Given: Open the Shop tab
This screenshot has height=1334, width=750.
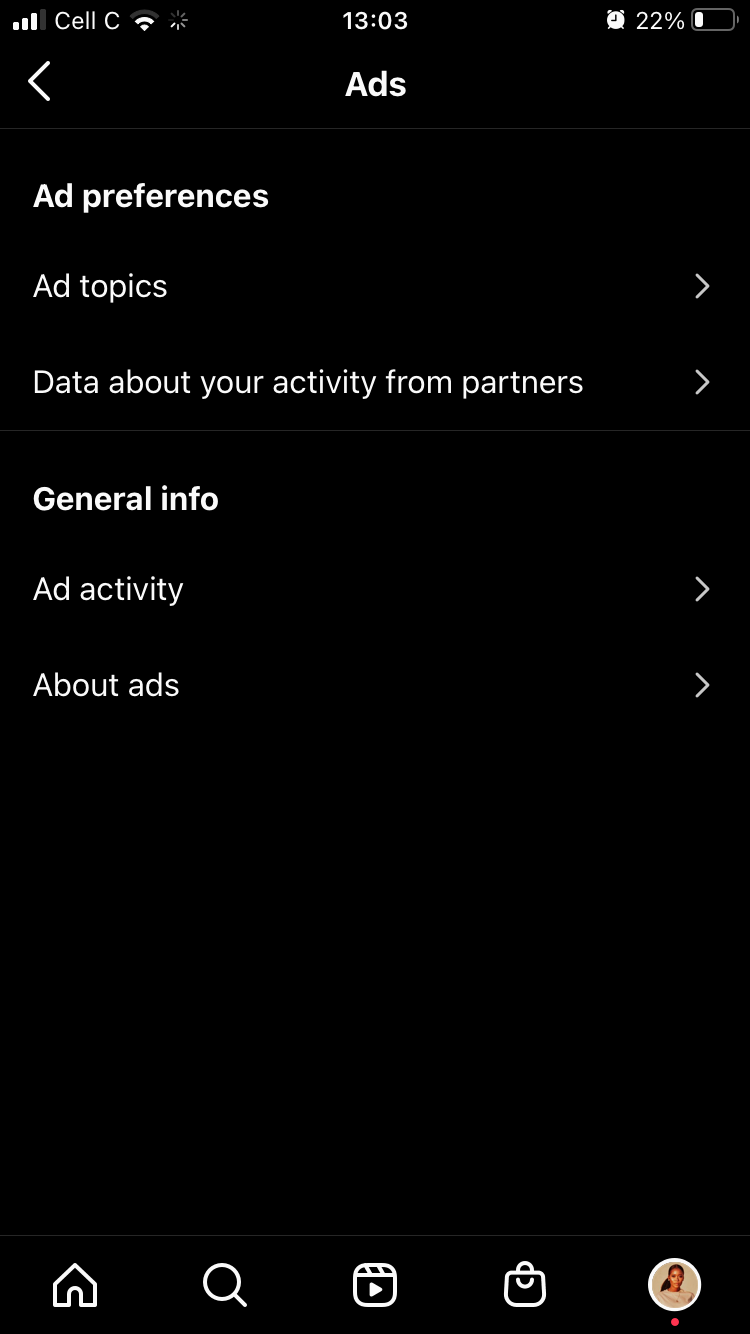Looking at the screenshot, I should [x=525, y=1284].
